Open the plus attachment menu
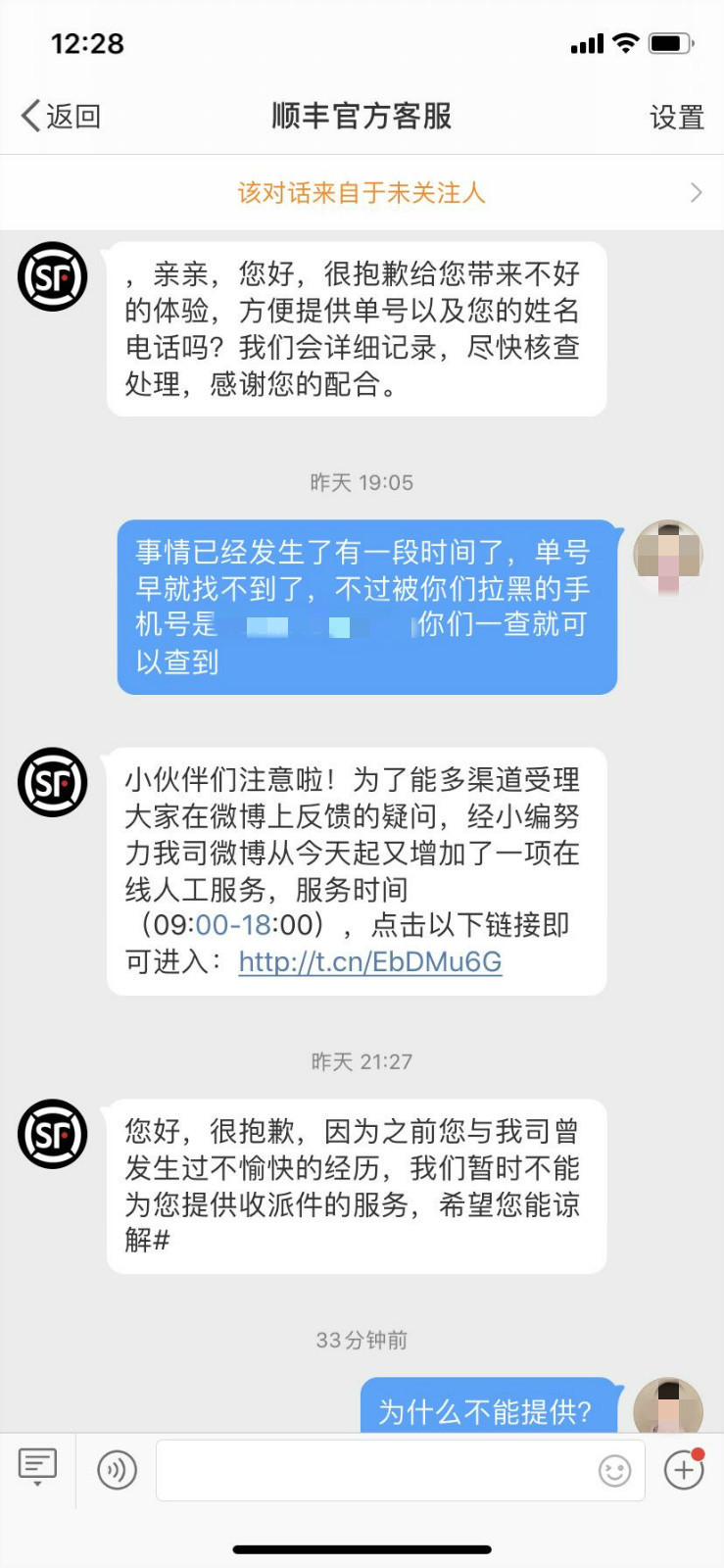The width and height of the screenshot is (724, 1568). (684, 1470)
